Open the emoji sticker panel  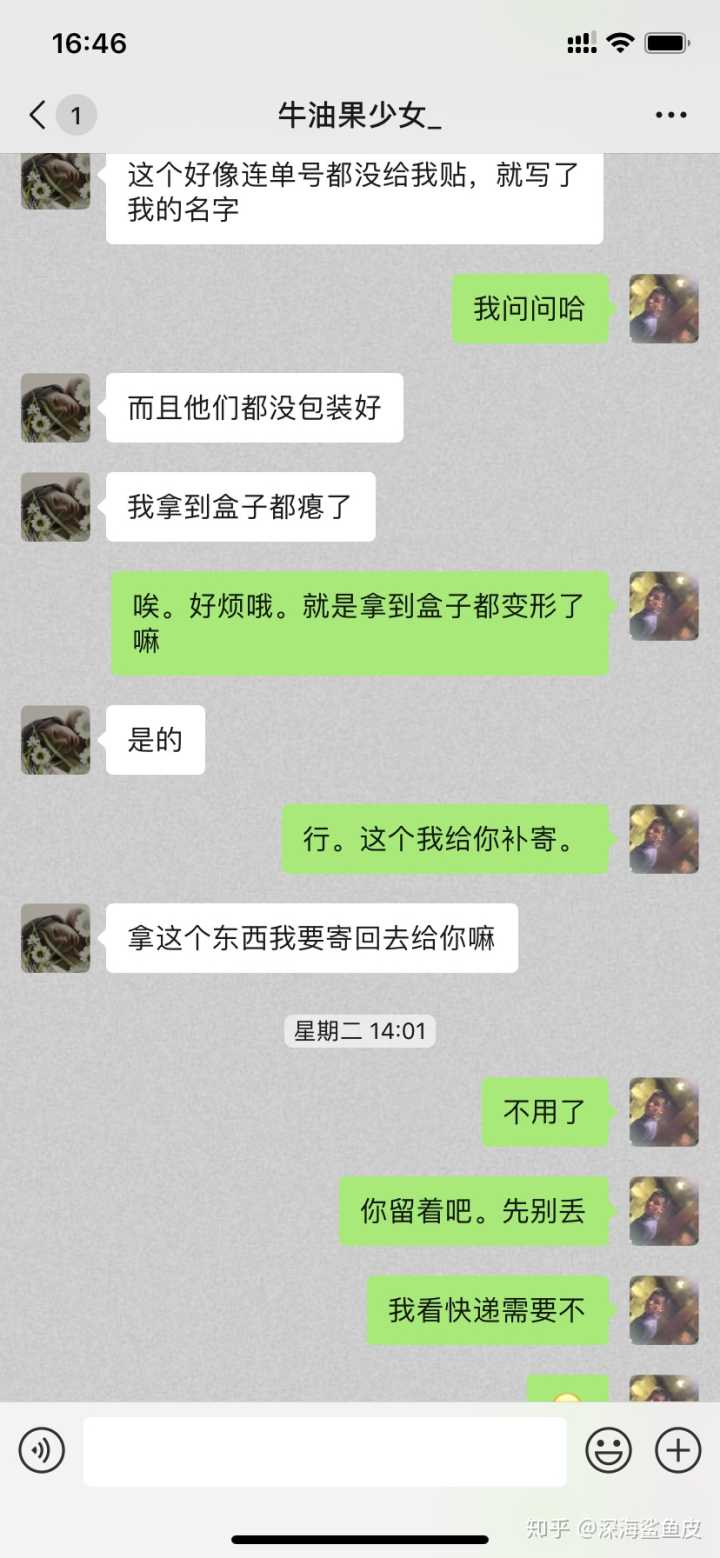[x=608, y=1450]
